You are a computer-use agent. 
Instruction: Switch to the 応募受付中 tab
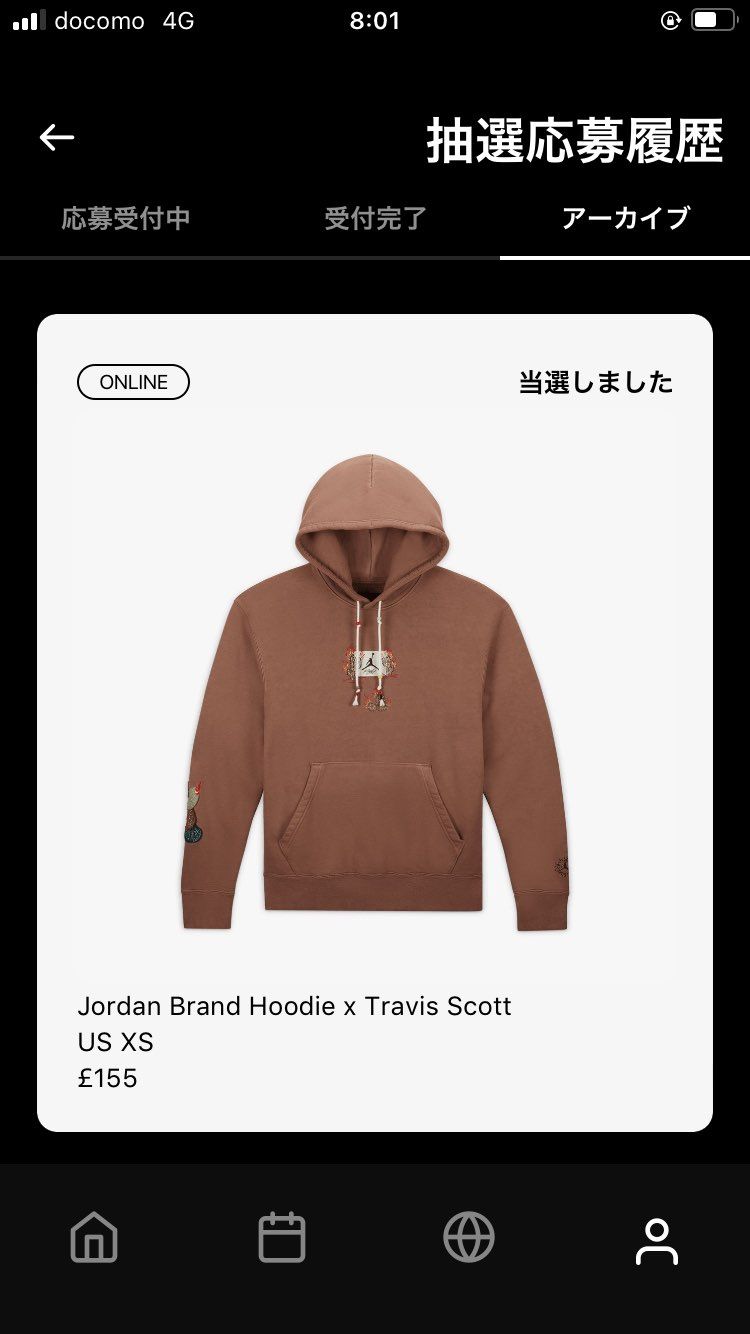tap(125, 219)
